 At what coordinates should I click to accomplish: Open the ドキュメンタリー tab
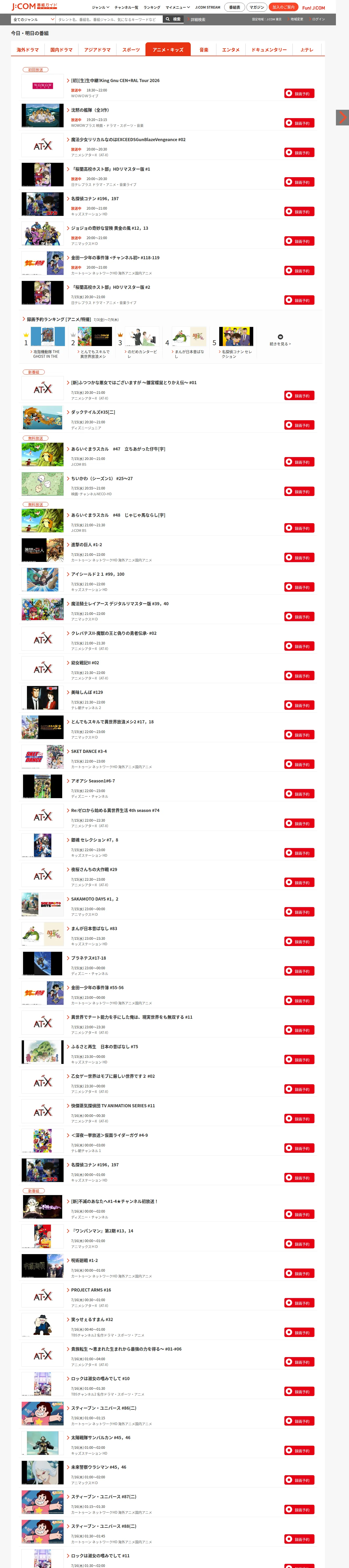[x=269, y=50]
